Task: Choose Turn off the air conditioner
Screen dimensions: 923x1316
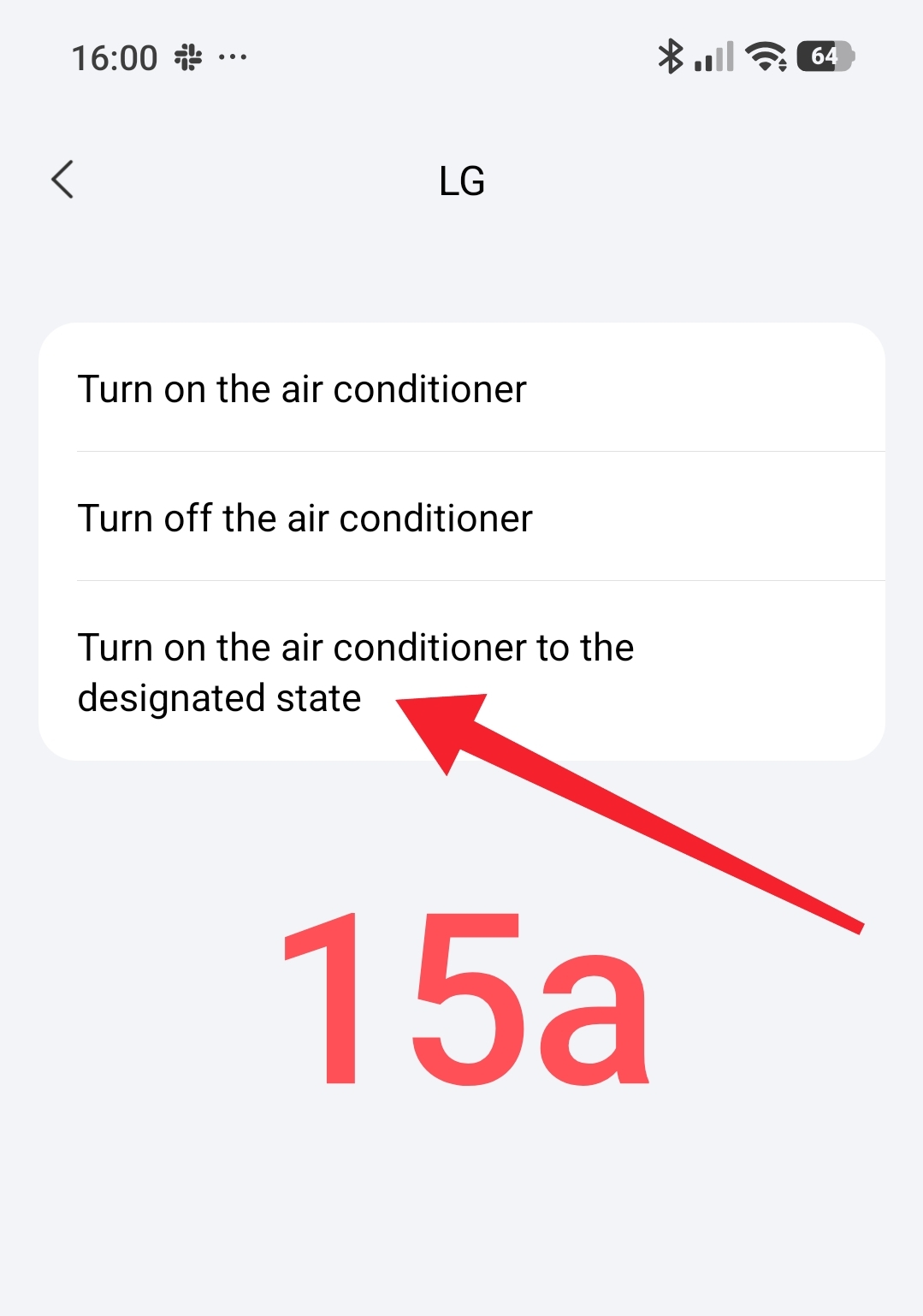Action: click(x=305, y=519)
